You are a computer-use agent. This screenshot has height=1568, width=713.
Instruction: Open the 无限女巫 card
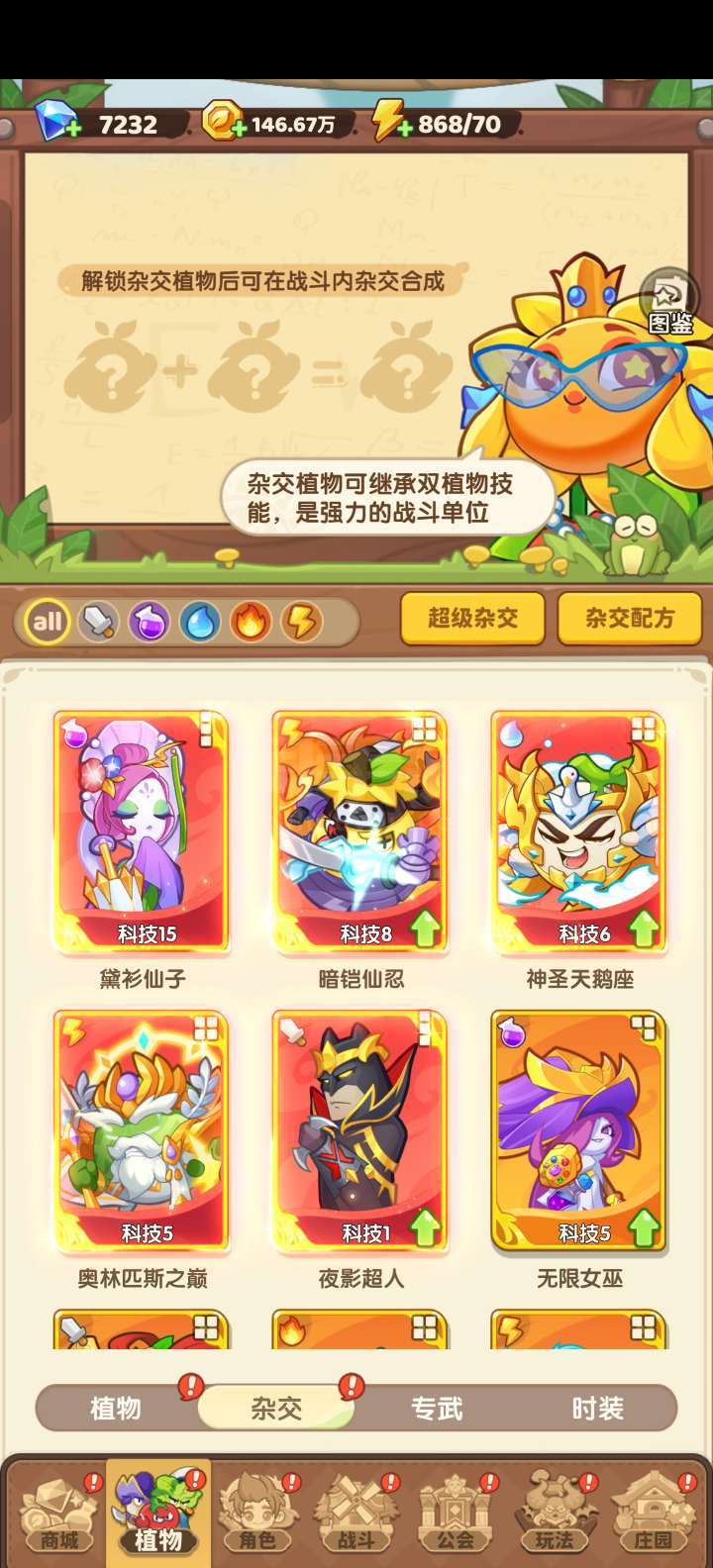click(579, 1131)
